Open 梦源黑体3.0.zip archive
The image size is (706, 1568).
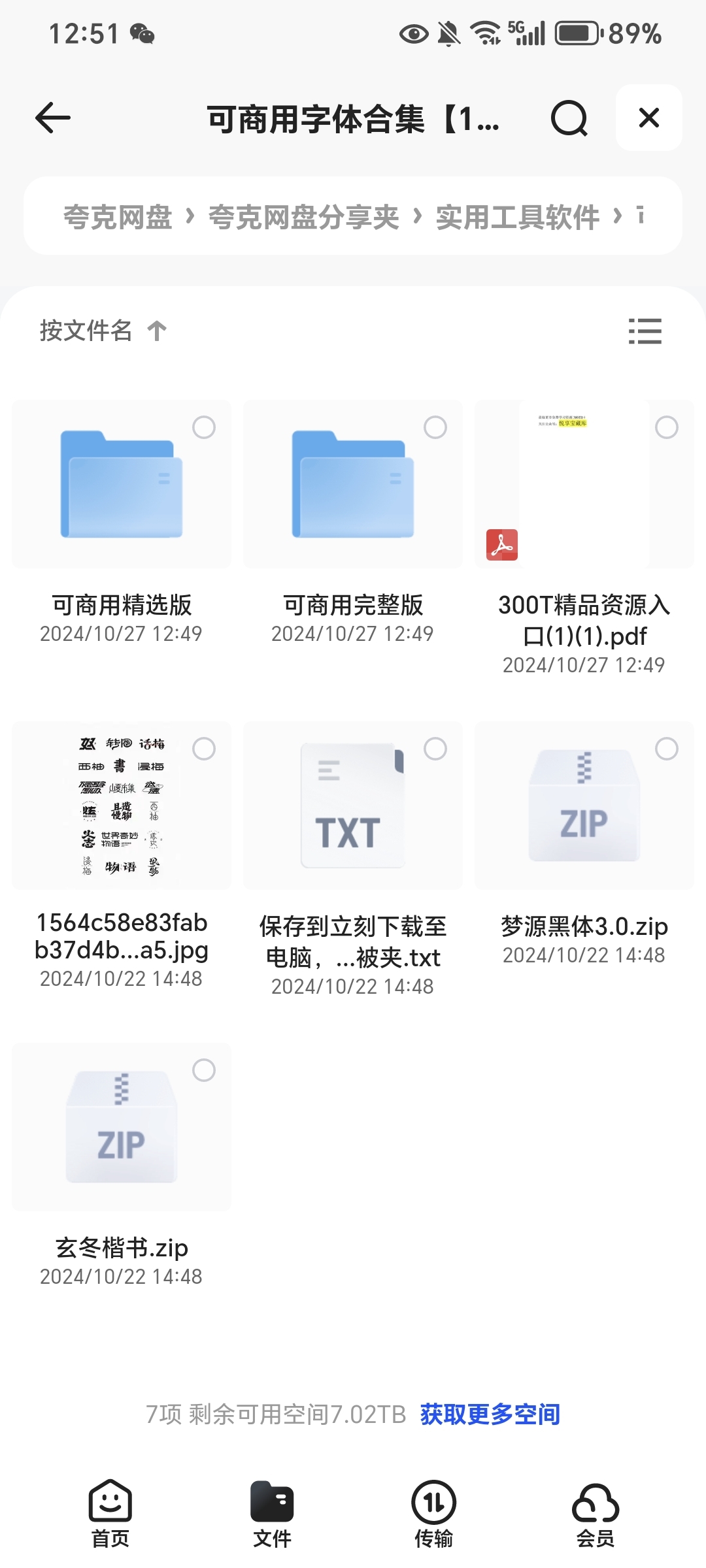(x=584, y=806)
